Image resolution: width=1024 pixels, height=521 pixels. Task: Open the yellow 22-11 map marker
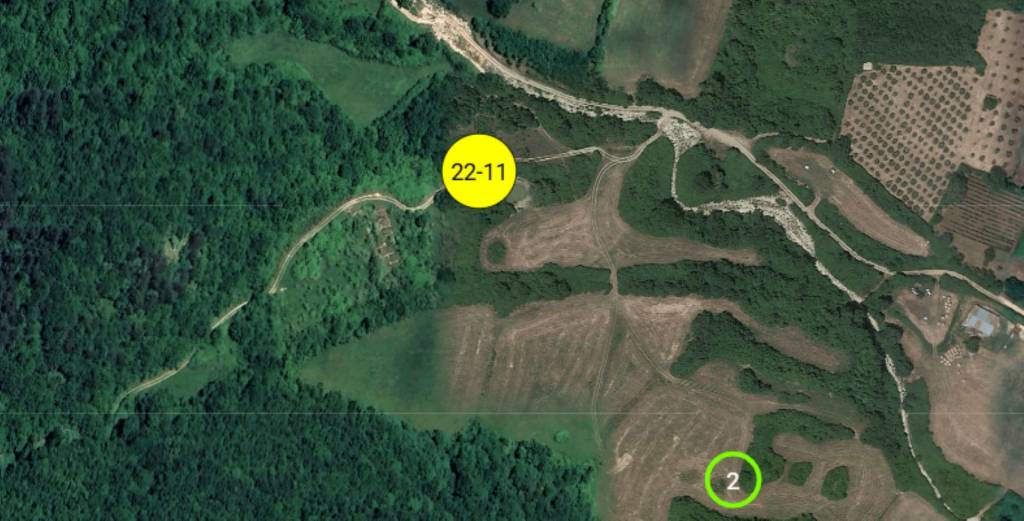(x=478, y=171)
